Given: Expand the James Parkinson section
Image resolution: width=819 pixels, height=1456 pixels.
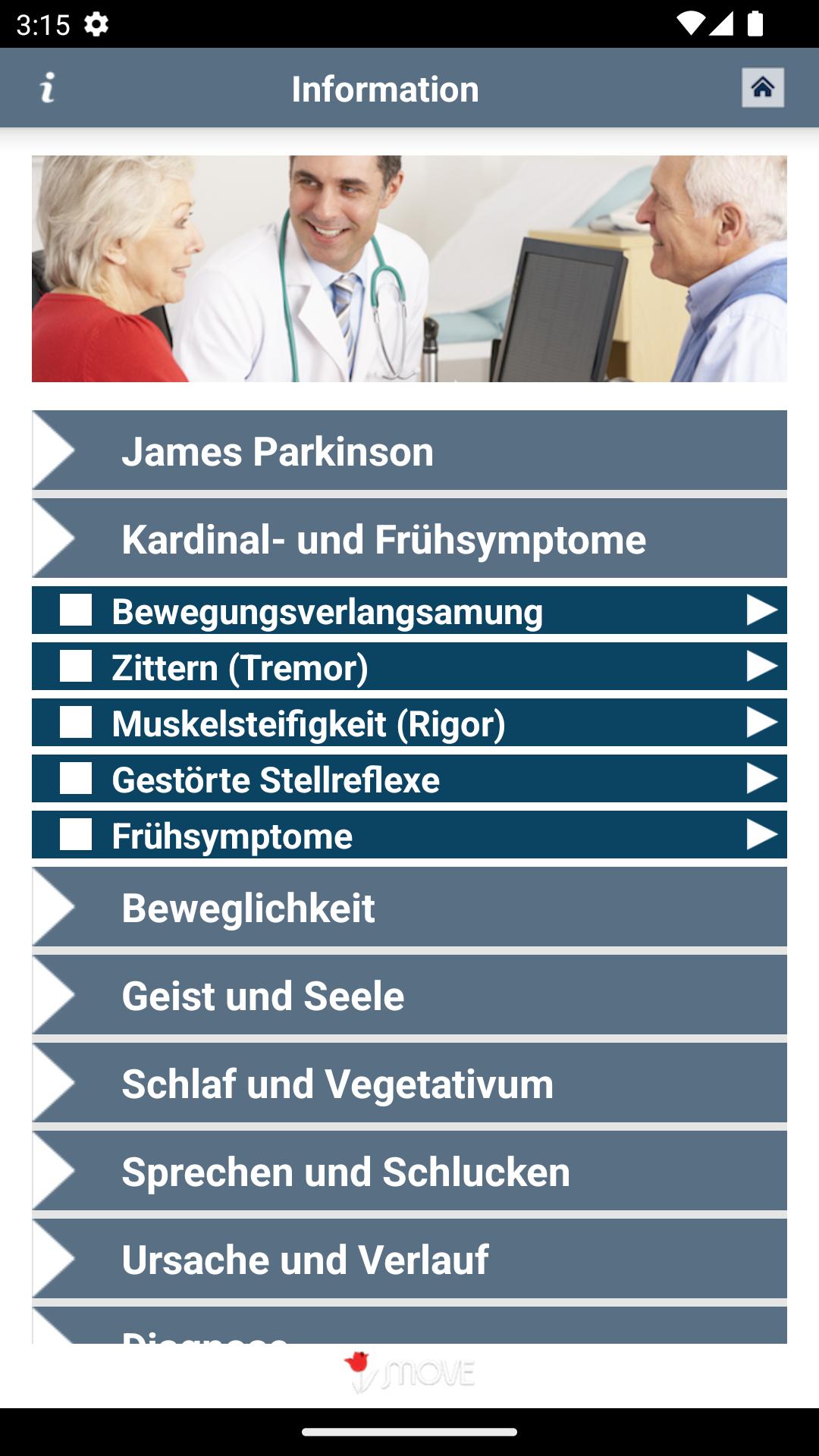Looking at the screenshot, I should coord(409,450).
